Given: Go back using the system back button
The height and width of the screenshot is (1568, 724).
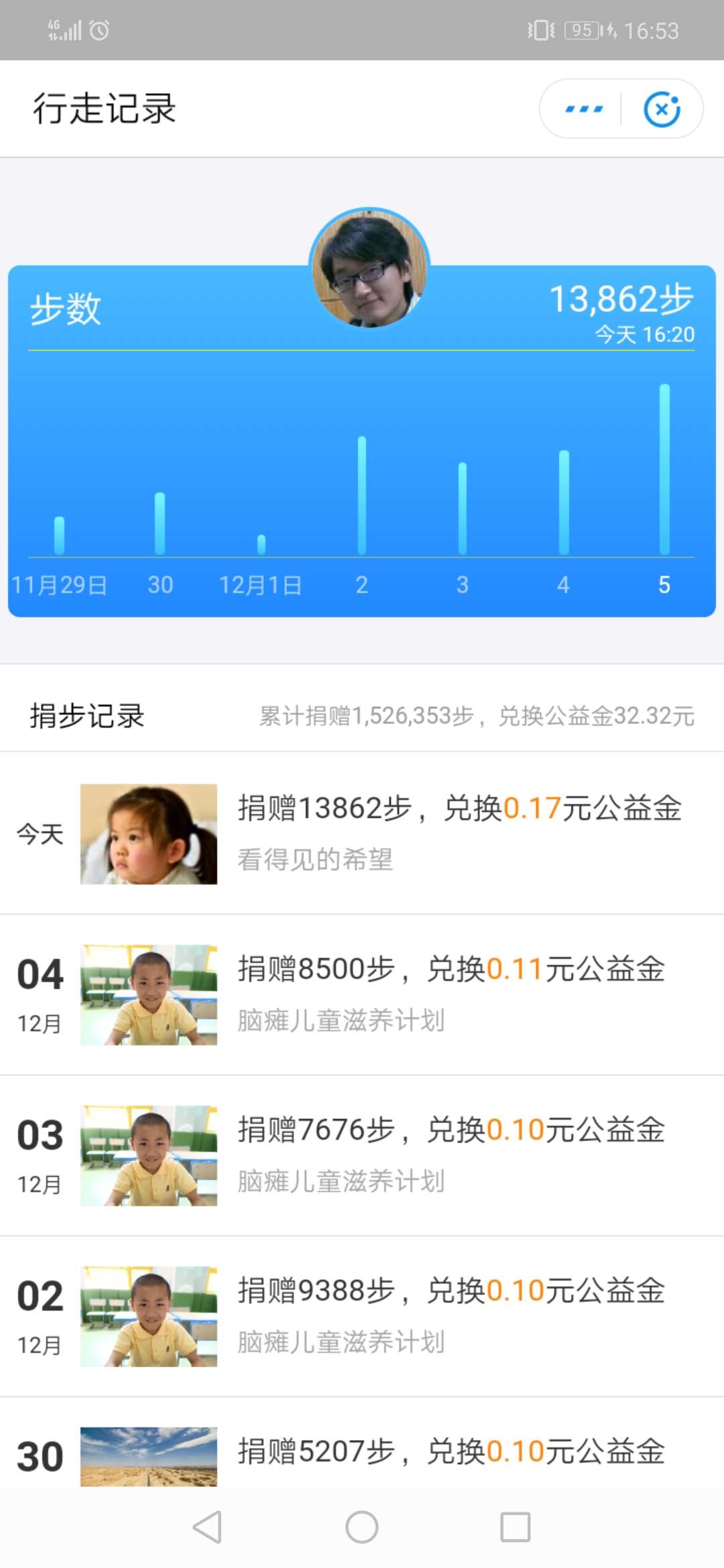Looking at the screenshot, I should coord(207,1527).
